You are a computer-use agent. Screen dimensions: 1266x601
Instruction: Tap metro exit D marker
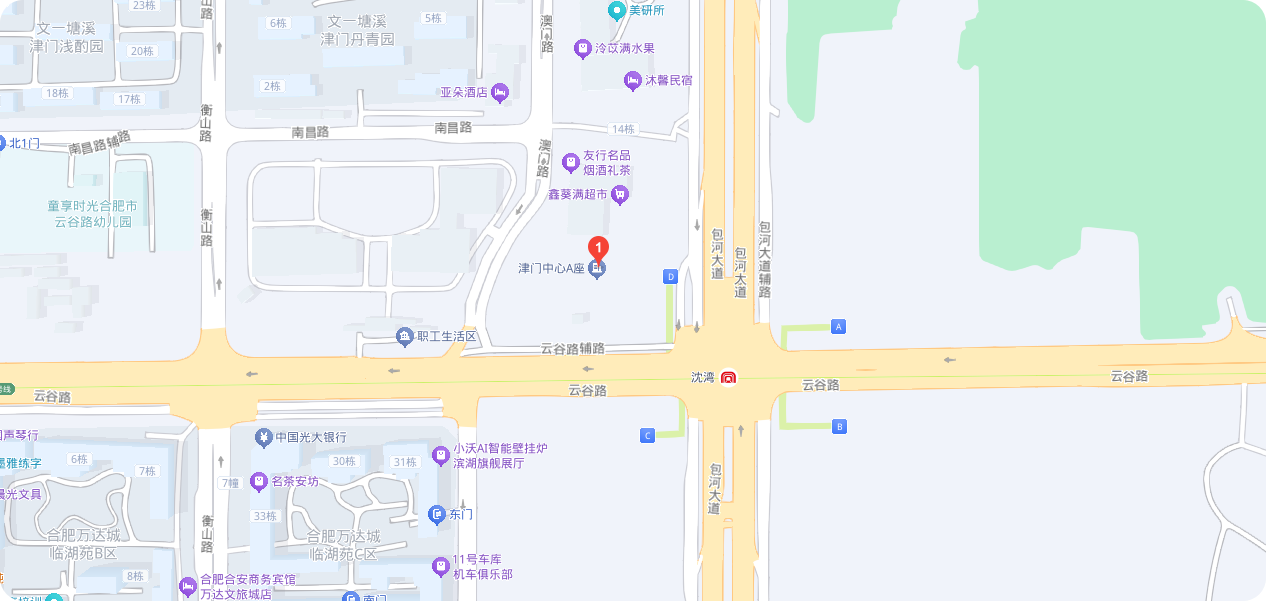[x=671, y=276]
